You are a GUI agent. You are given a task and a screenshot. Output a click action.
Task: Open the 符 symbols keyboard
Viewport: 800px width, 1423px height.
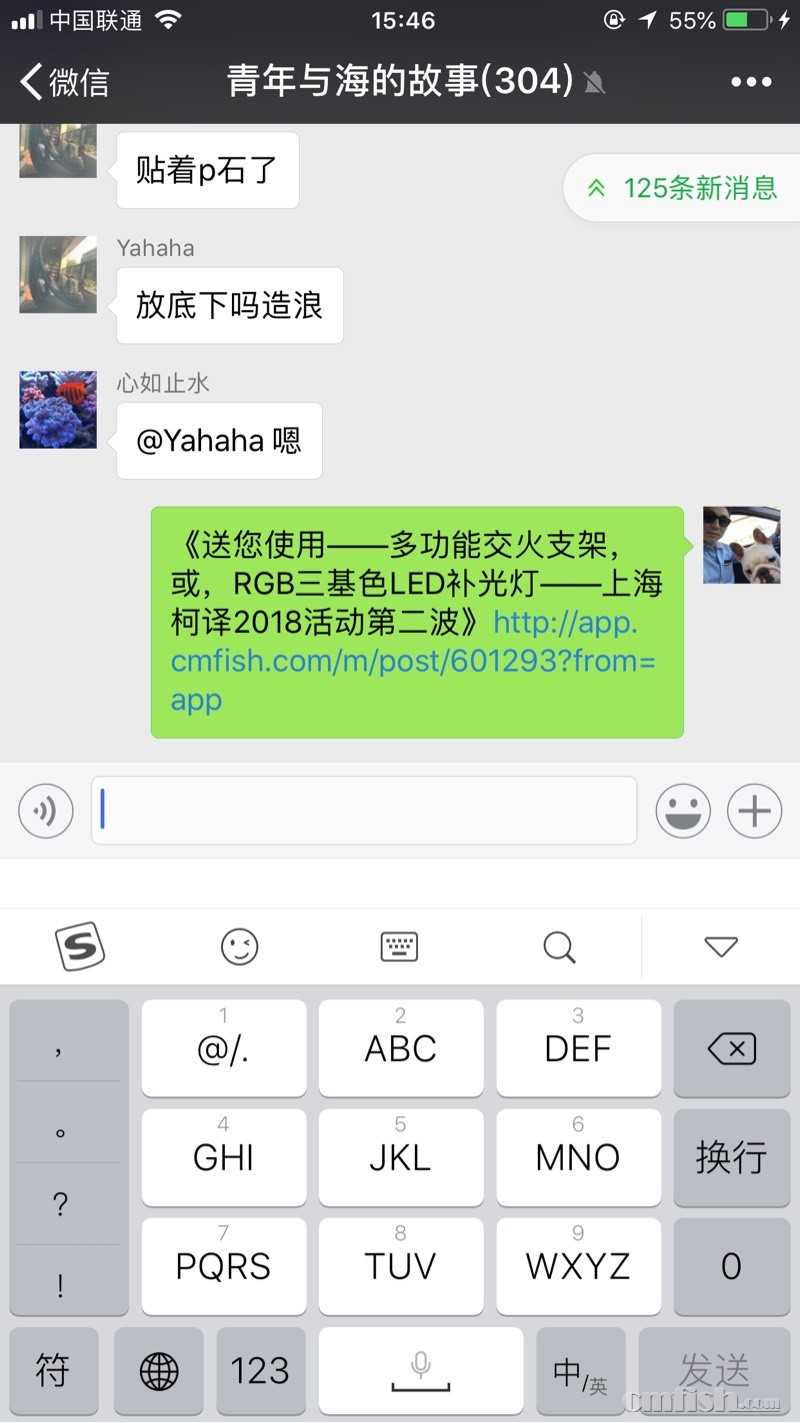click(x=53, y=1370)
